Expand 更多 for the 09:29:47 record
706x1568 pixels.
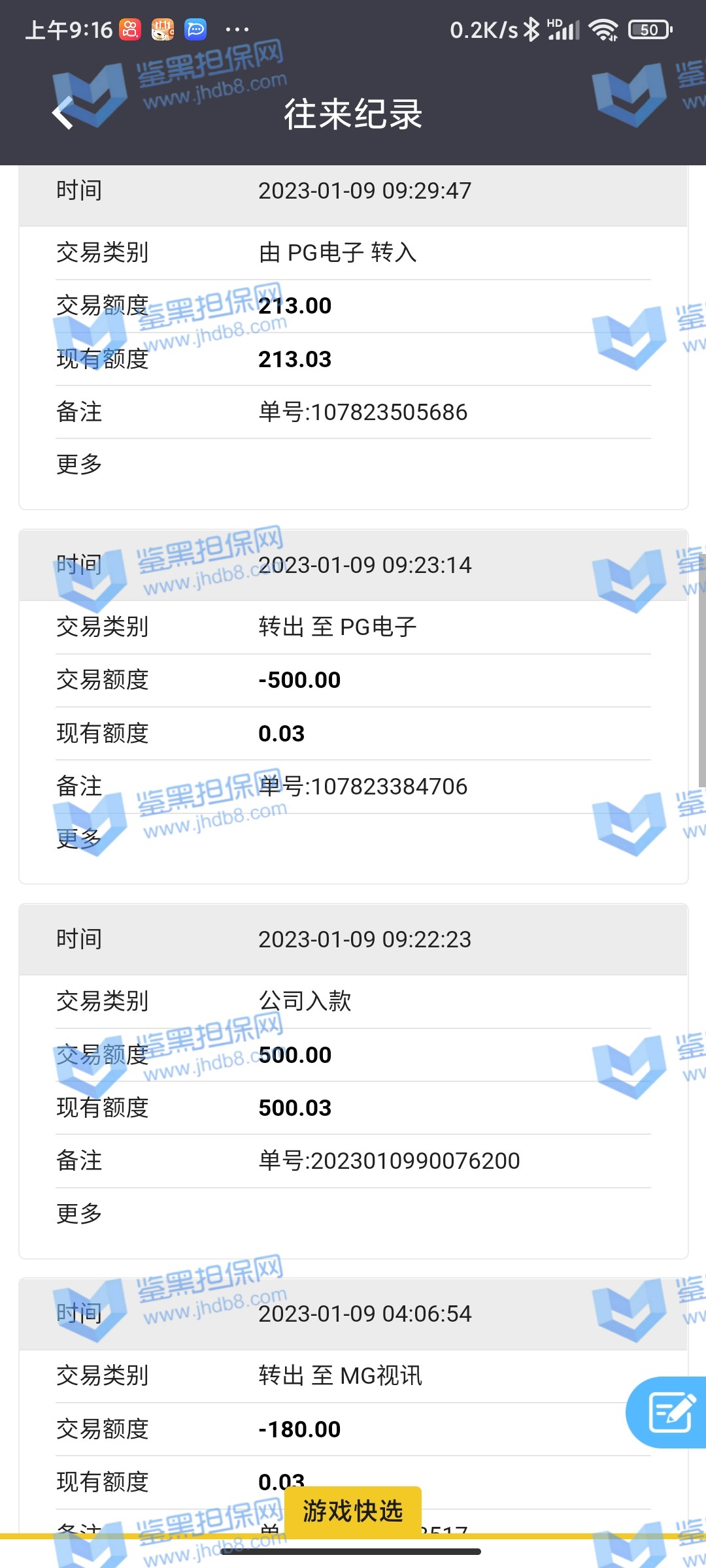[80, 465]
